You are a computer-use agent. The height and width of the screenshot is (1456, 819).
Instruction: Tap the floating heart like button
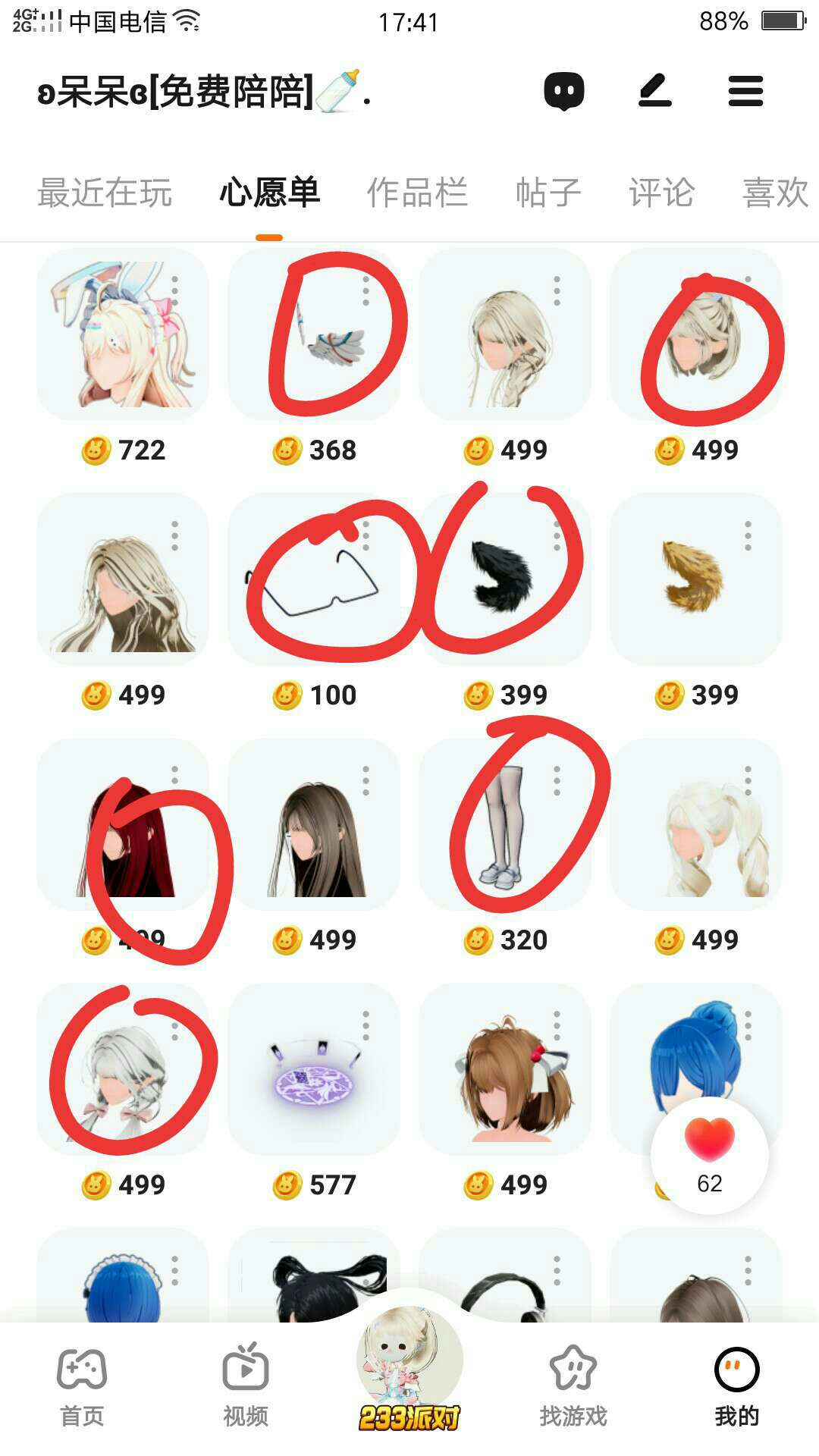pyautogui.click(x=709, y=1155)
